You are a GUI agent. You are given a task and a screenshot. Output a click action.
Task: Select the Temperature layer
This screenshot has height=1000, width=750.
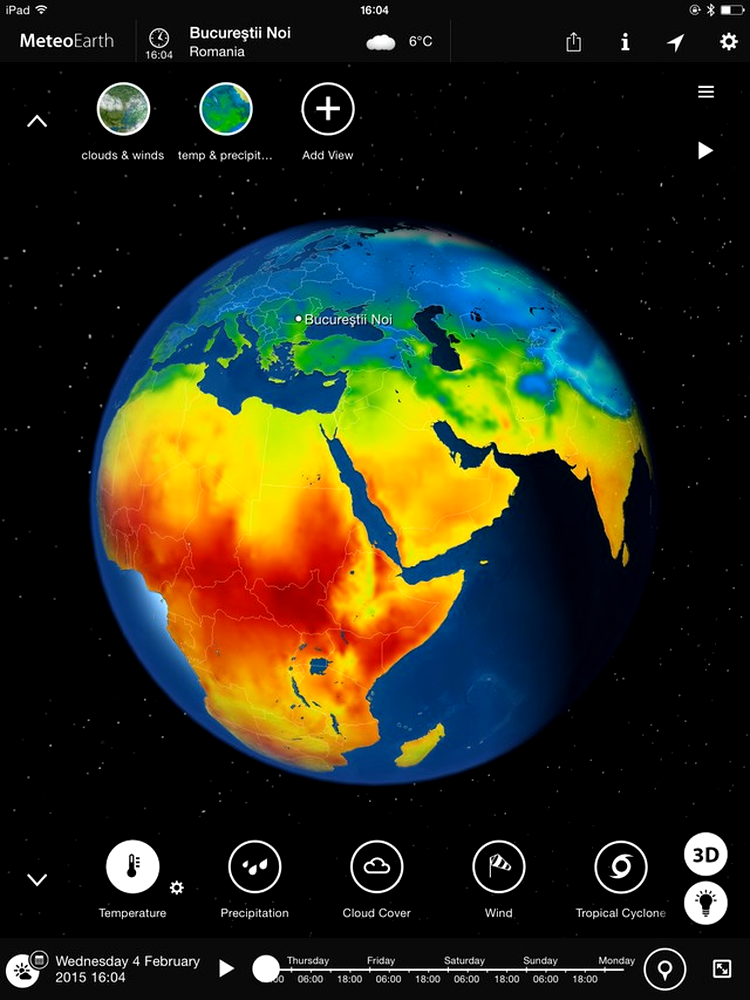coord(132,866)
